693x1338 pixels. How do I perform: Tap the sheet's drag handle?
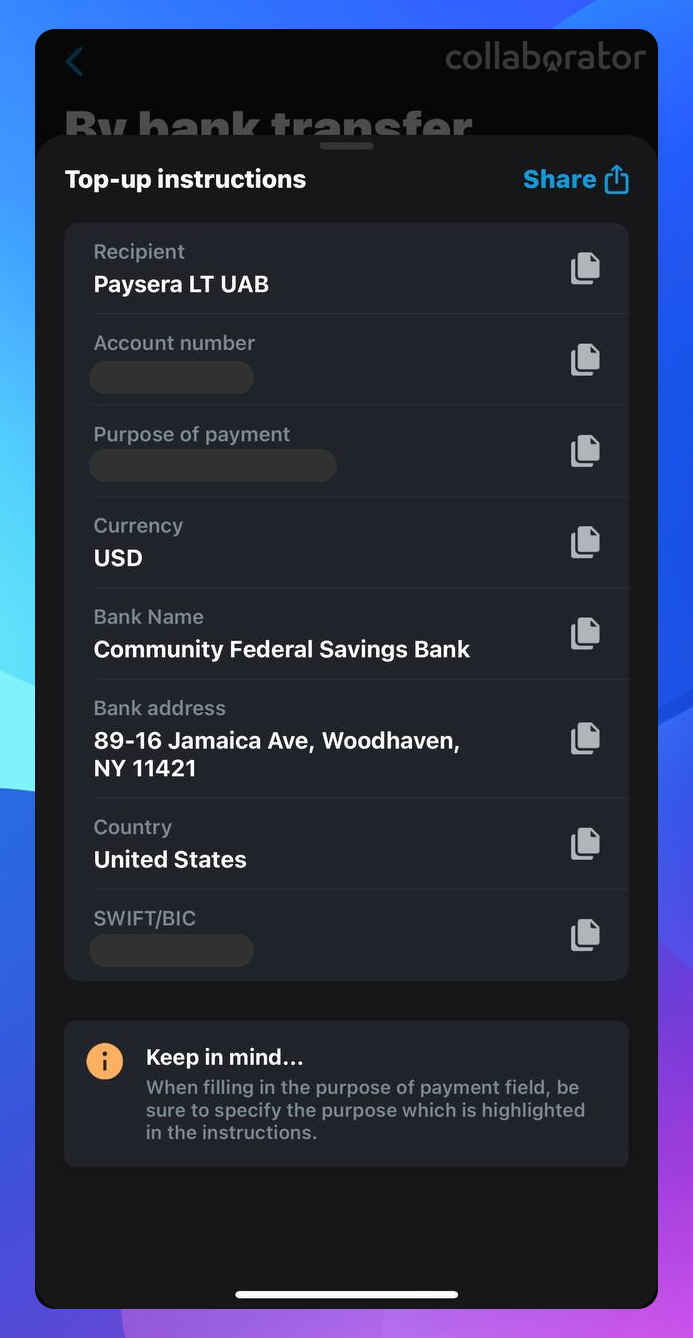tap(347, 146)
